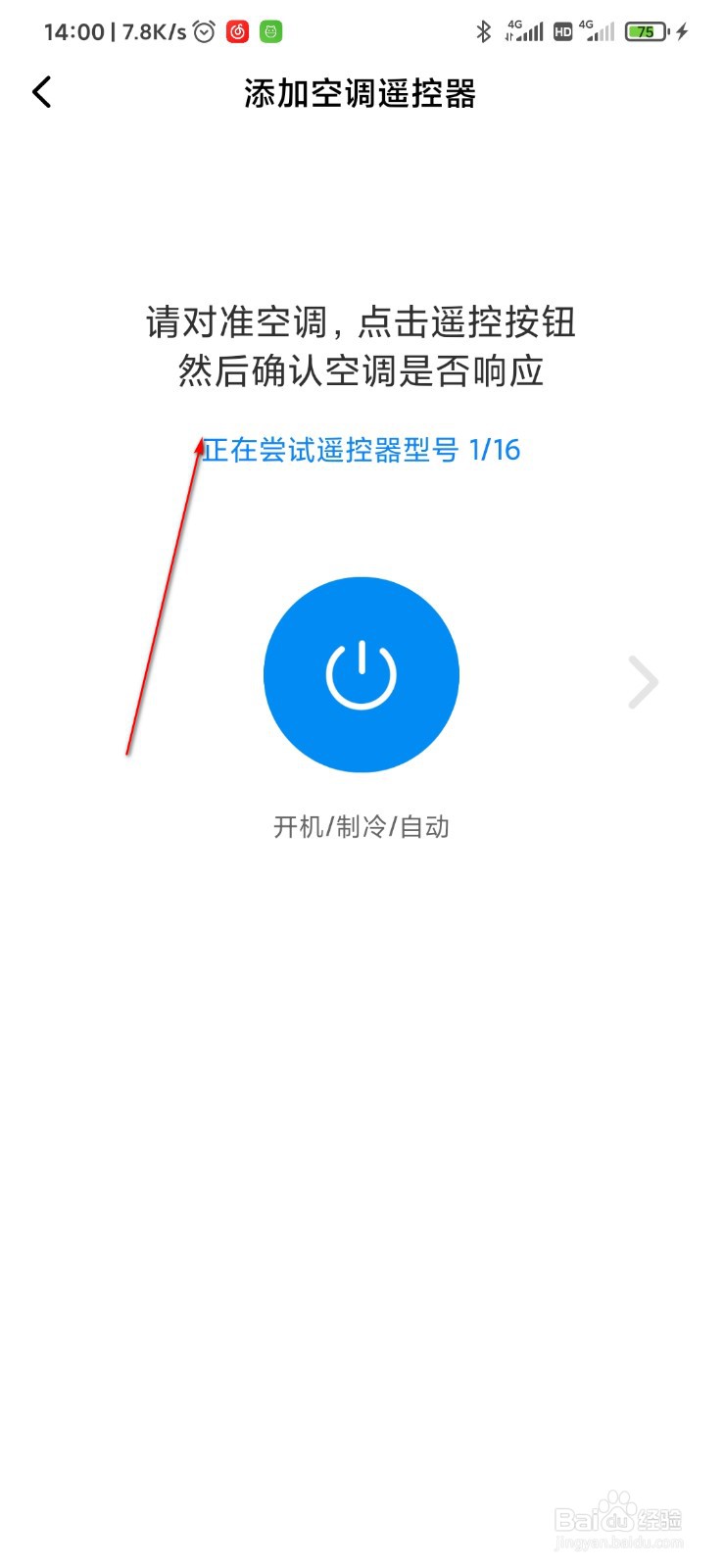Viewport: 723px width, 1568px height.
Task: Tap the charging battery indicator
Action: pyautogui.click(x=646, y=31)
